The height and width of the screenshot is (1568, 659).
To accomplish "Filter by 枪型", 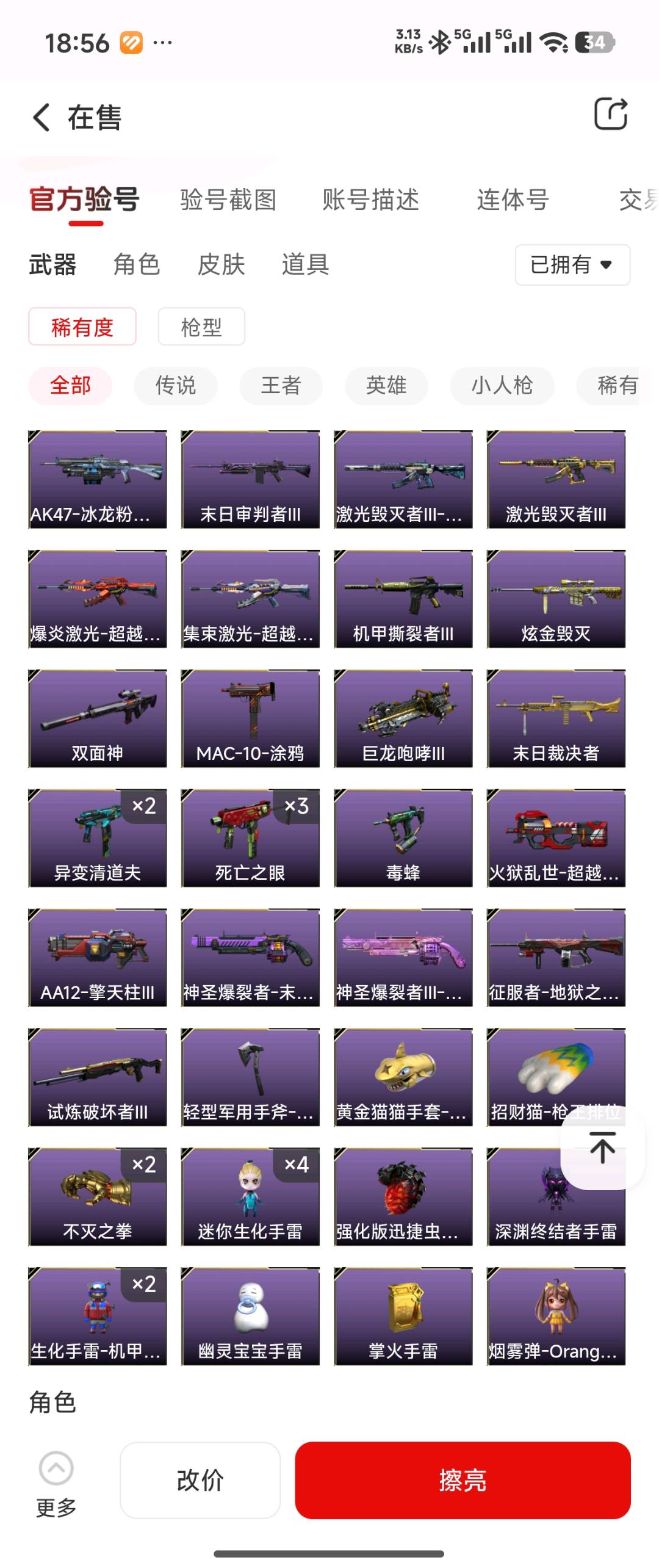I will (x=201, y=327).
